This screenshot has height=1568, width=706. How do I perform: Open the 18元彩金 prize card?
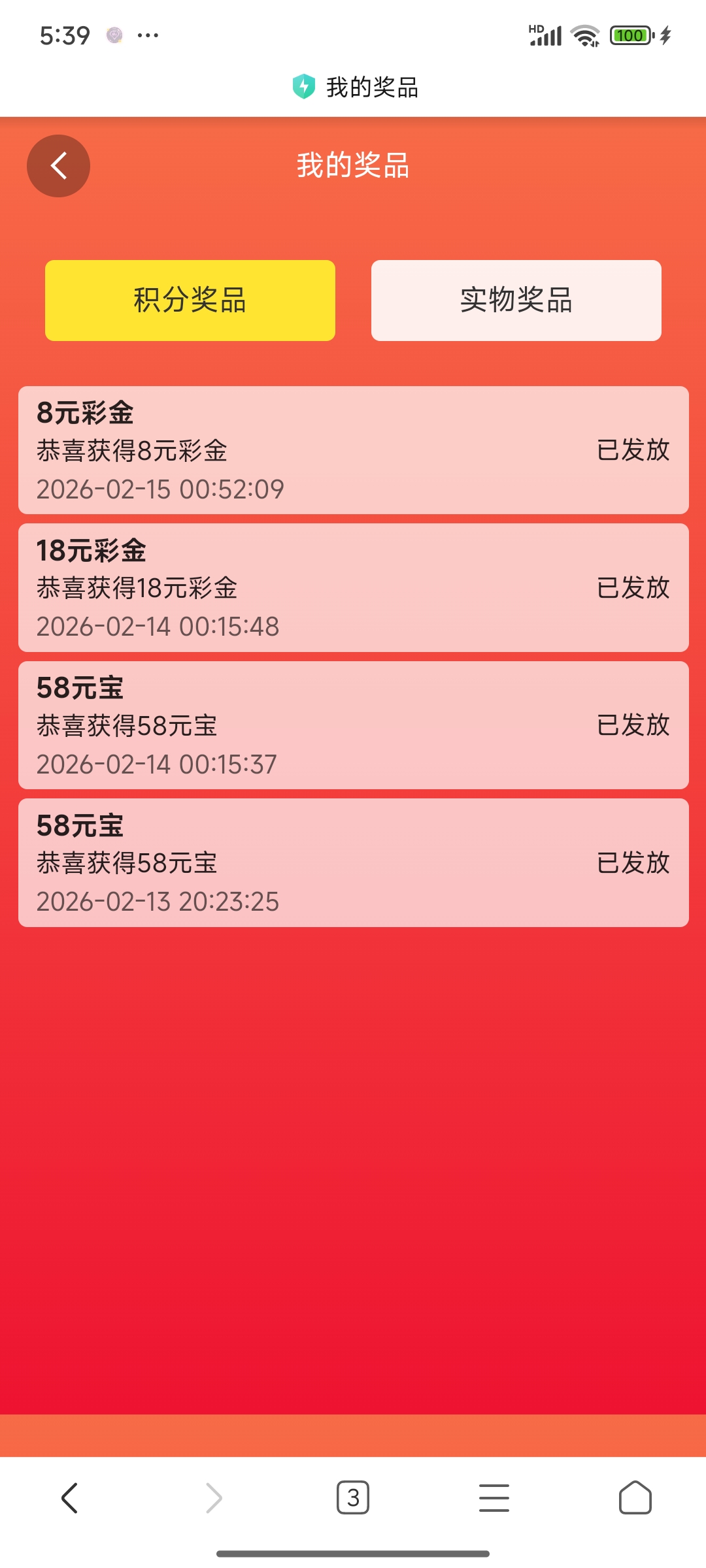point(353,588)
